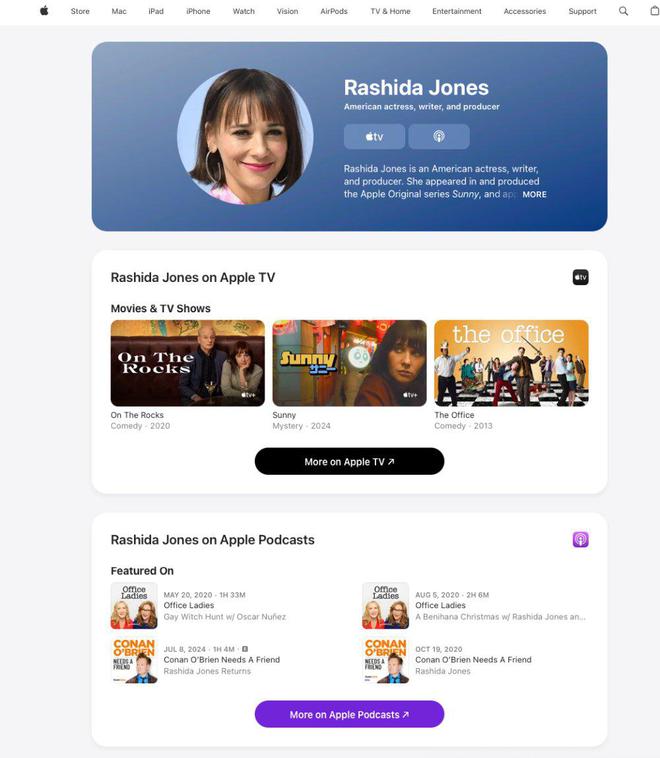The height and width of the screenshot is (758, 660).
Task: Open the AirPods menu item
Action: point(334,11)
